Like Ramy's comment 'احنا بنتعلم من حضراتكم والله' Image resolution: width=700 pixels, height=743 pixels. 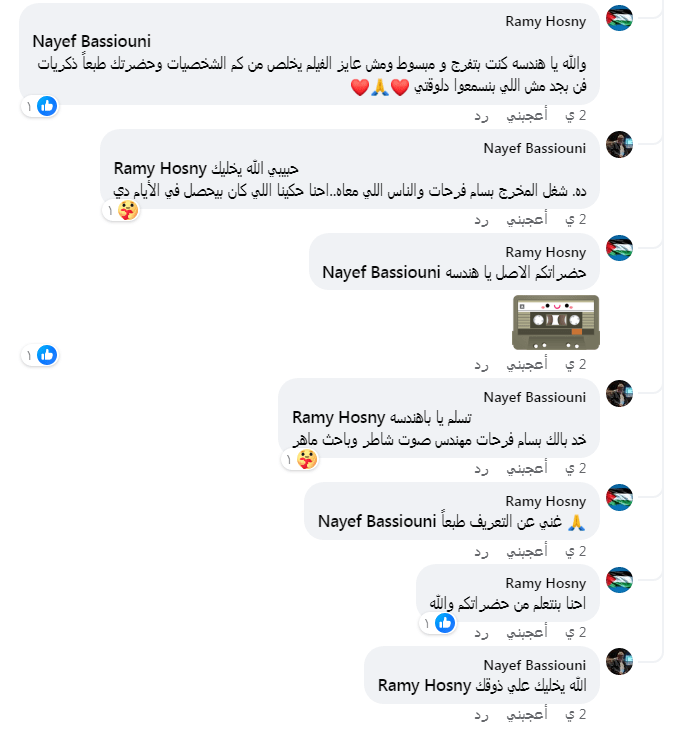[x=529, y=632]
